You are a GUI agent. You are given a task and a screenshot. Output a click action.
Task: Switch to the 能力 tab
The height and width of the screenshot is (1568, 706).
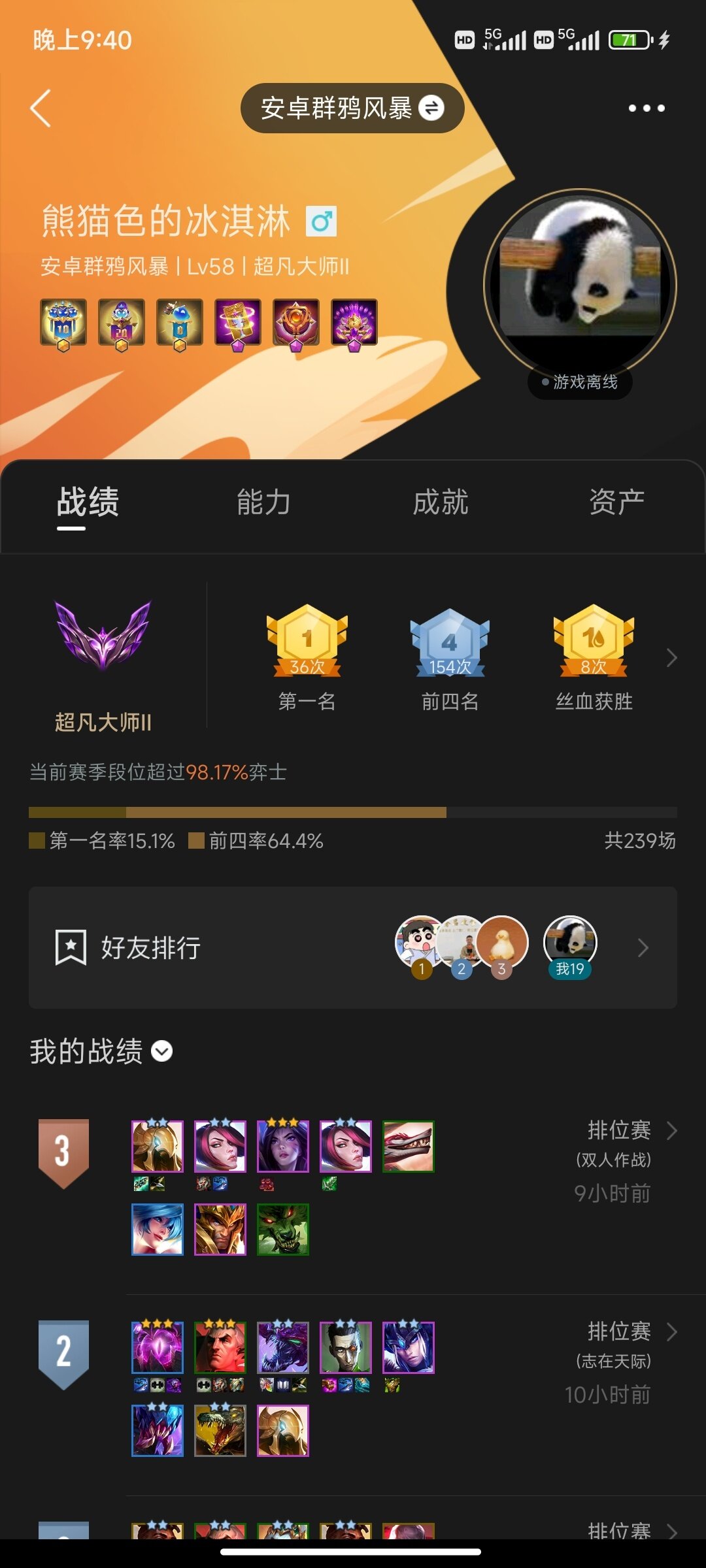(263, 502)
